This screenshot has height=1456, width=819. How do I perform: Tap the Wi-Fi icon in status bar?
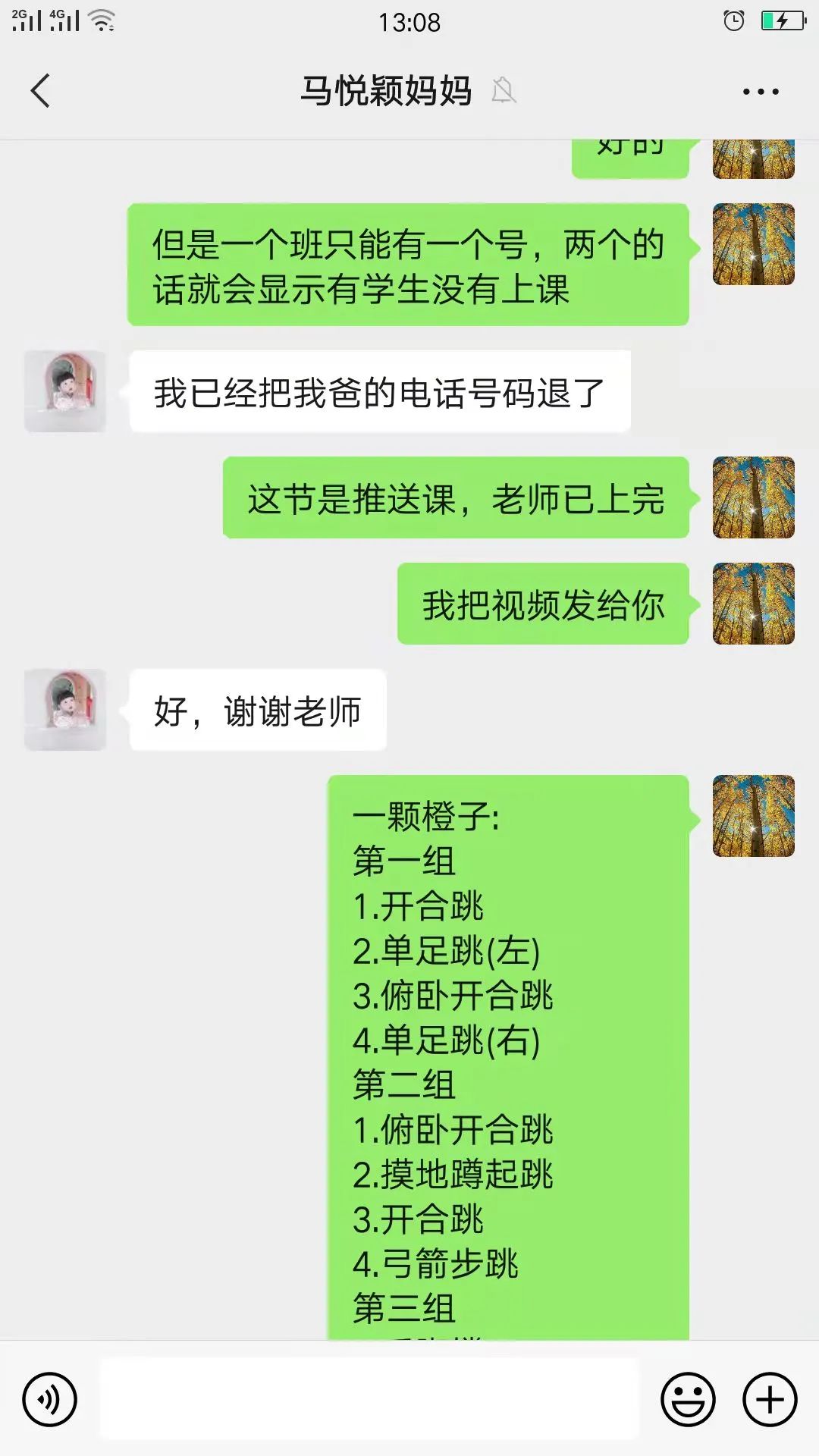pos(99,20)
